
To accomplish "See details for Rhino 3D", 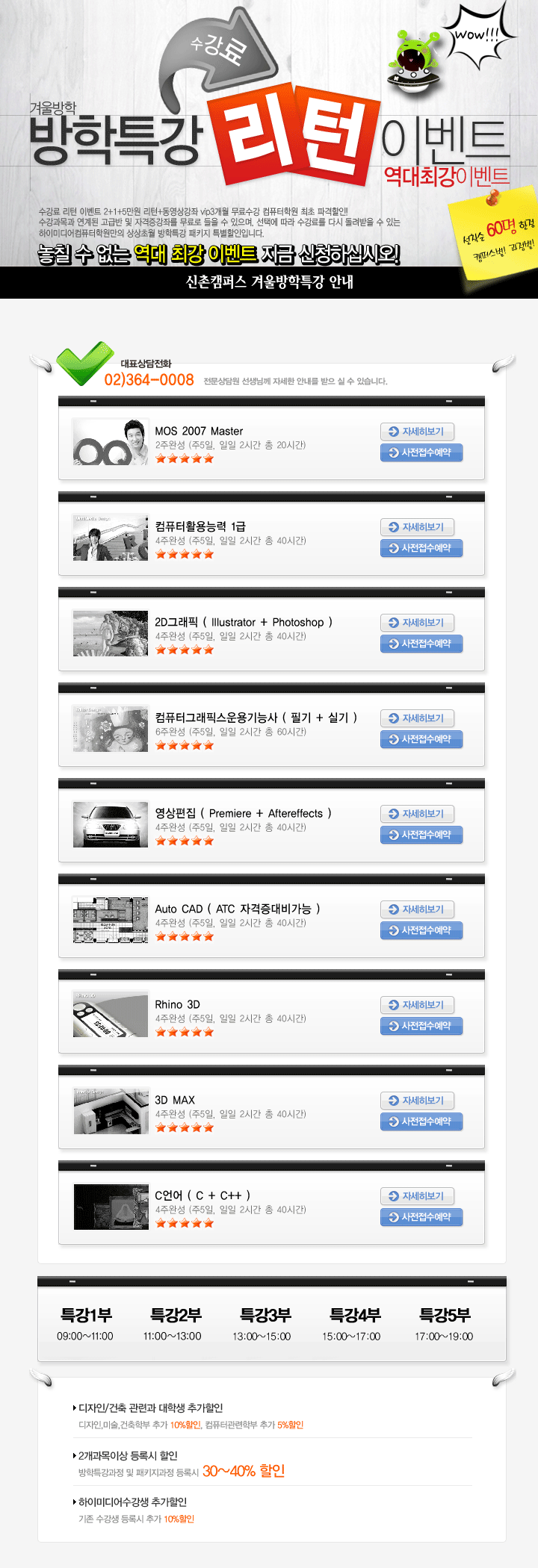I will [x=418, y=1005].
